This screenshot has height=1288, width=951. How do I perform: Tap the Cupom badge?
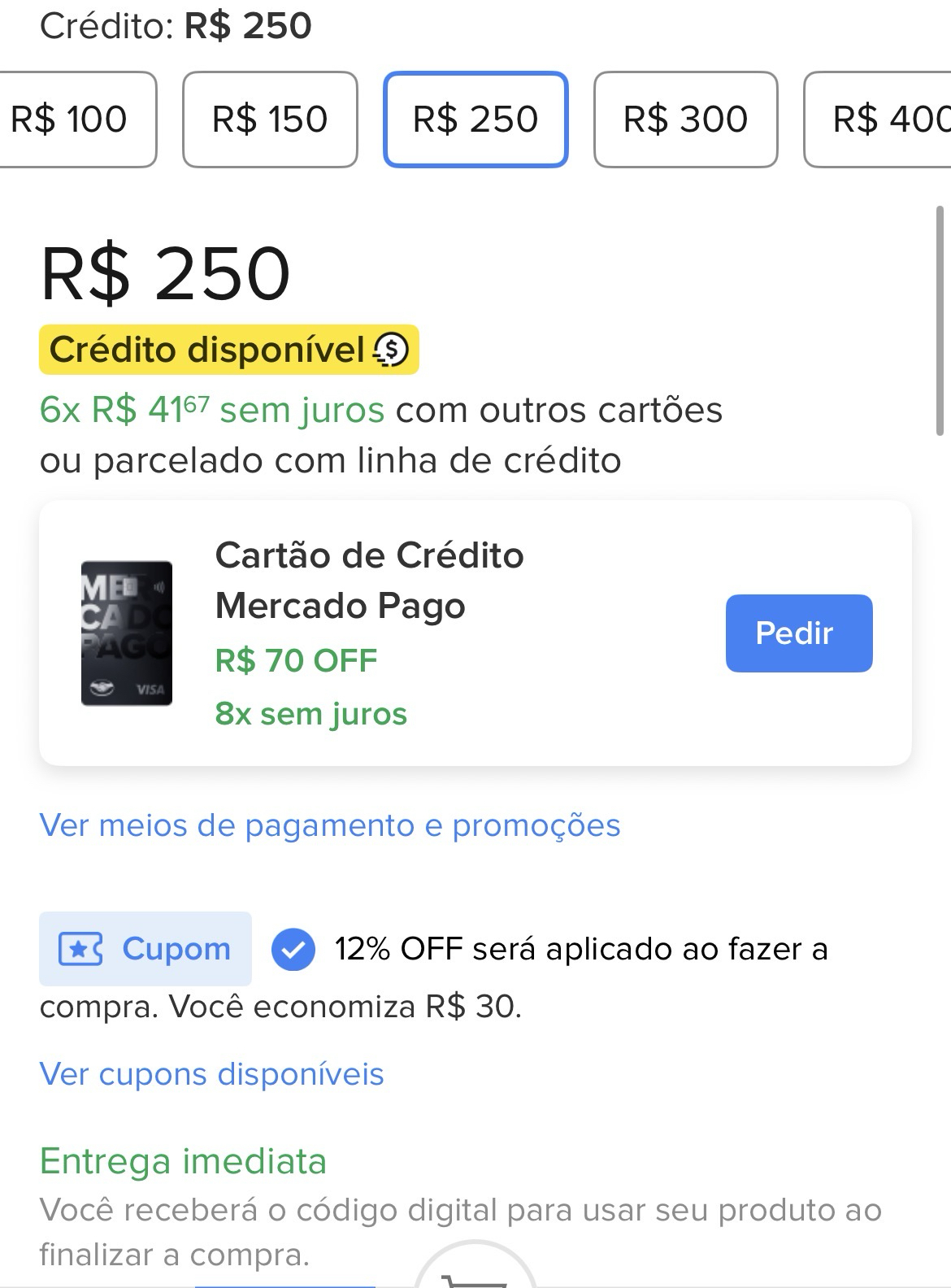tap(145, 949)
